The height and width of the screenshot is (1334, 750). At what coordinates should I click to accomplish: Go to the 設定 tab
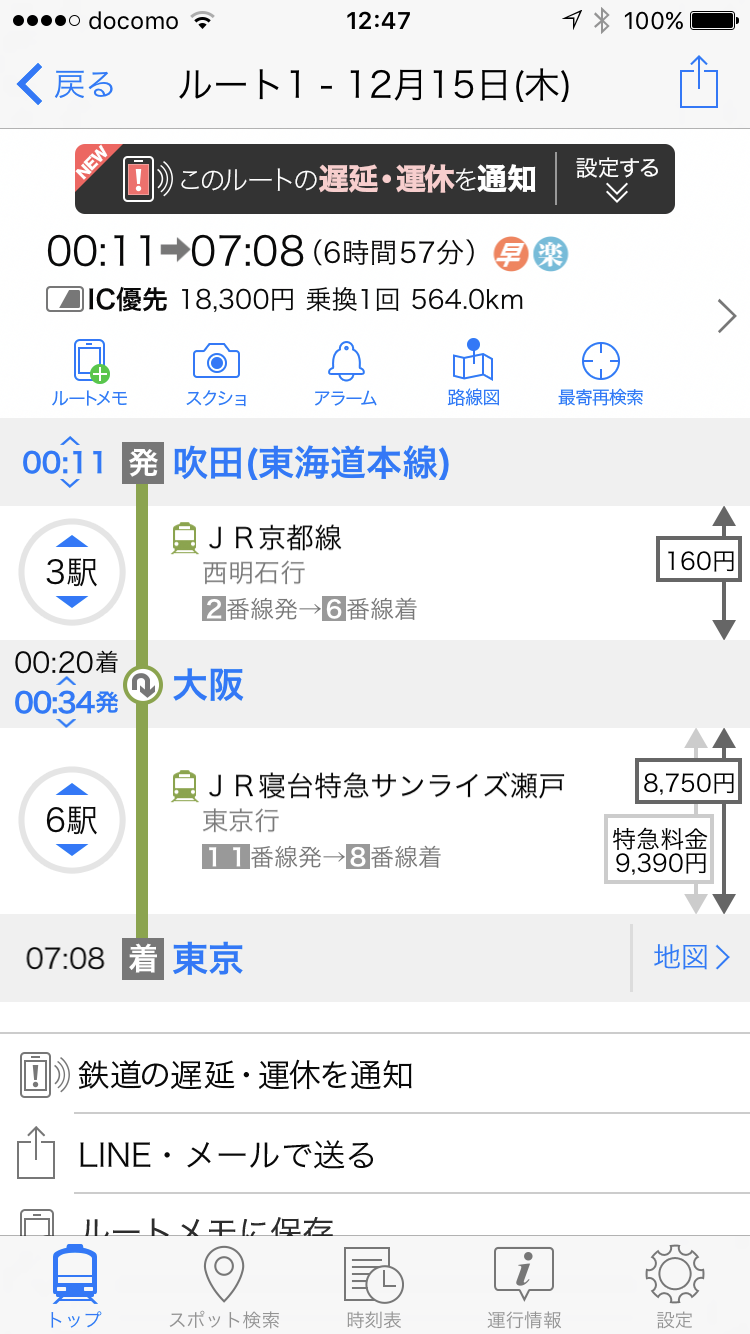674,1287
